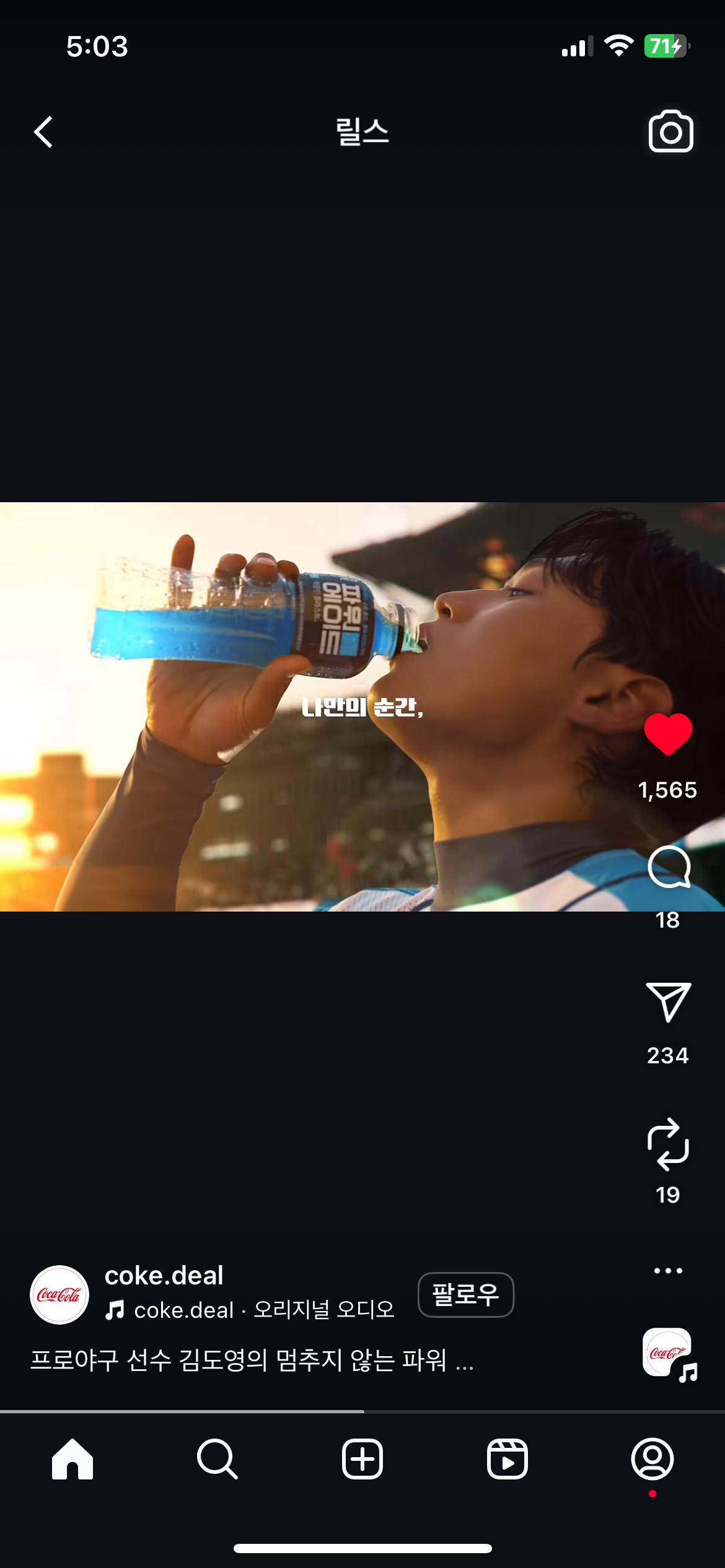Open the comments on this reel
The height and width of the screenshot is (1568, 725).
coord(669,867)
